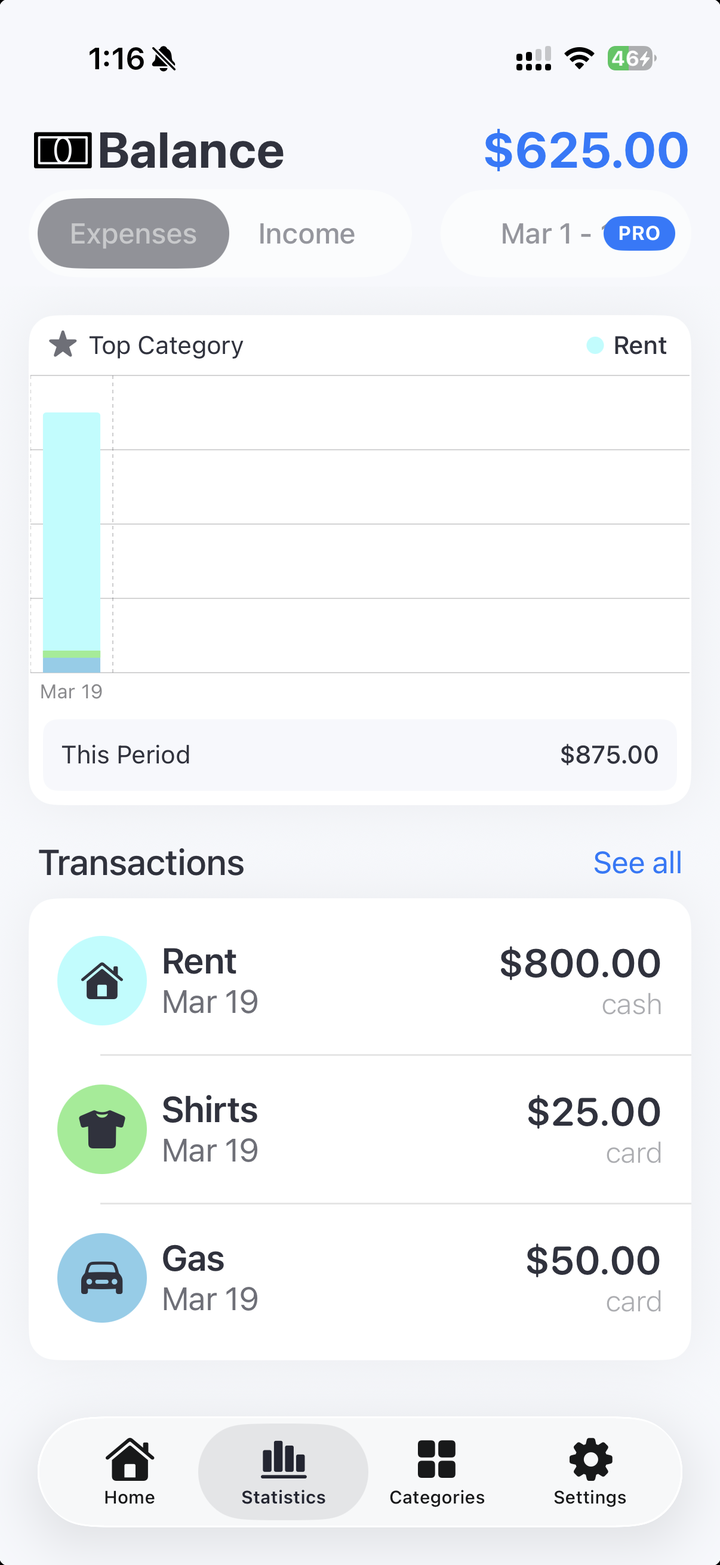Click the star icon beside Top Category

[x=62, y=344]
